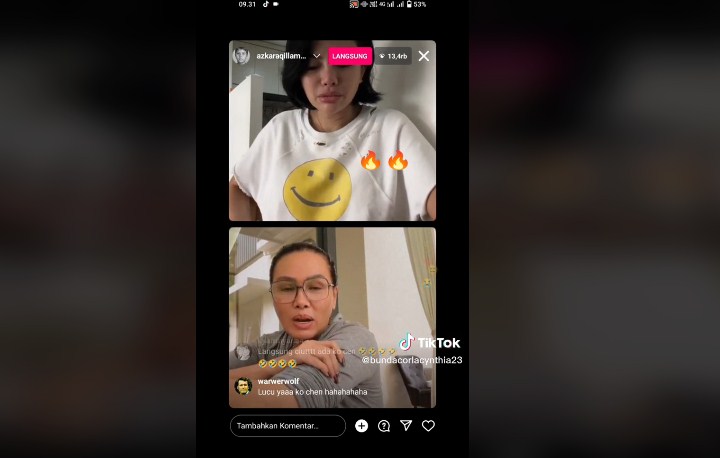Close the live video with X

click(423, 56)
